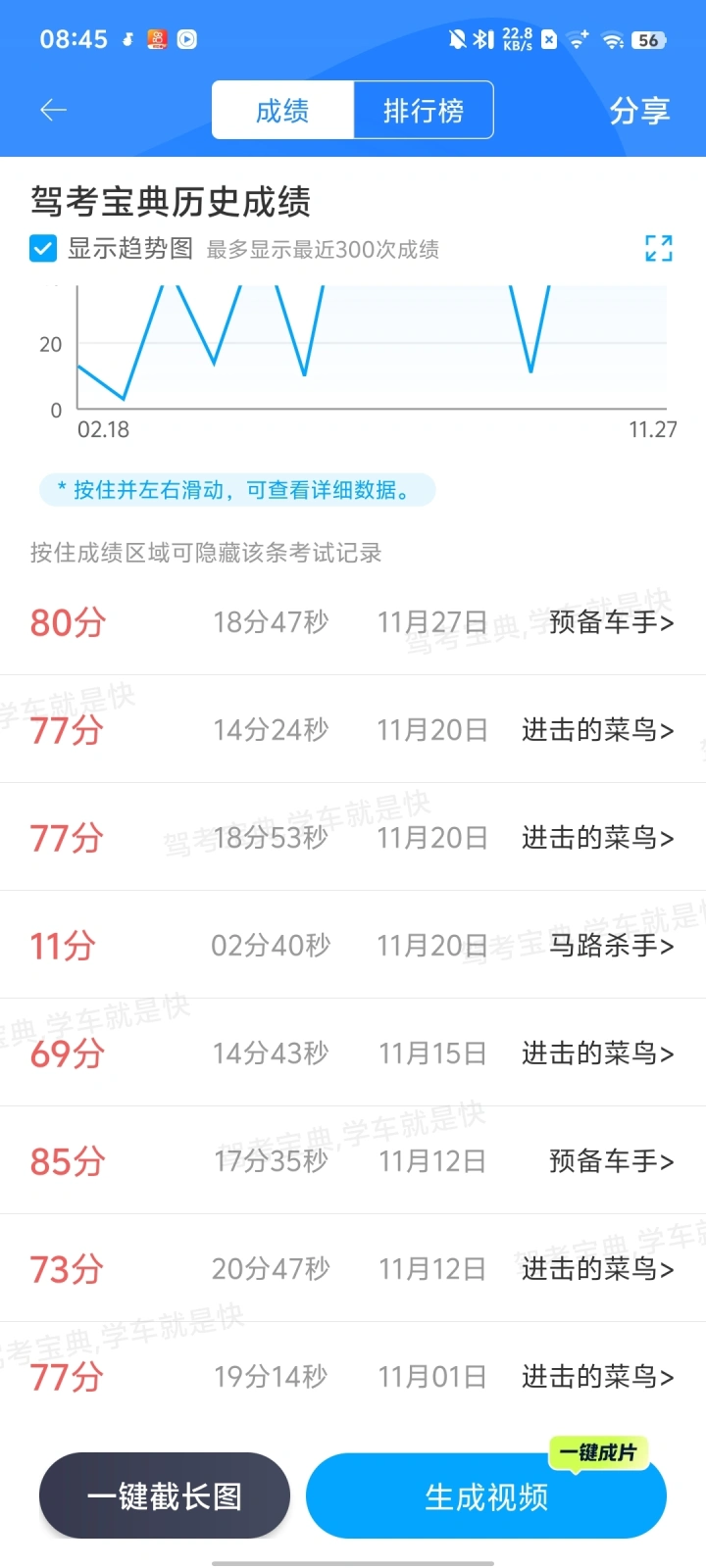Open the 77分 record with 14分24秒
Screen dimensions: 706x1568
pos(353,729)
